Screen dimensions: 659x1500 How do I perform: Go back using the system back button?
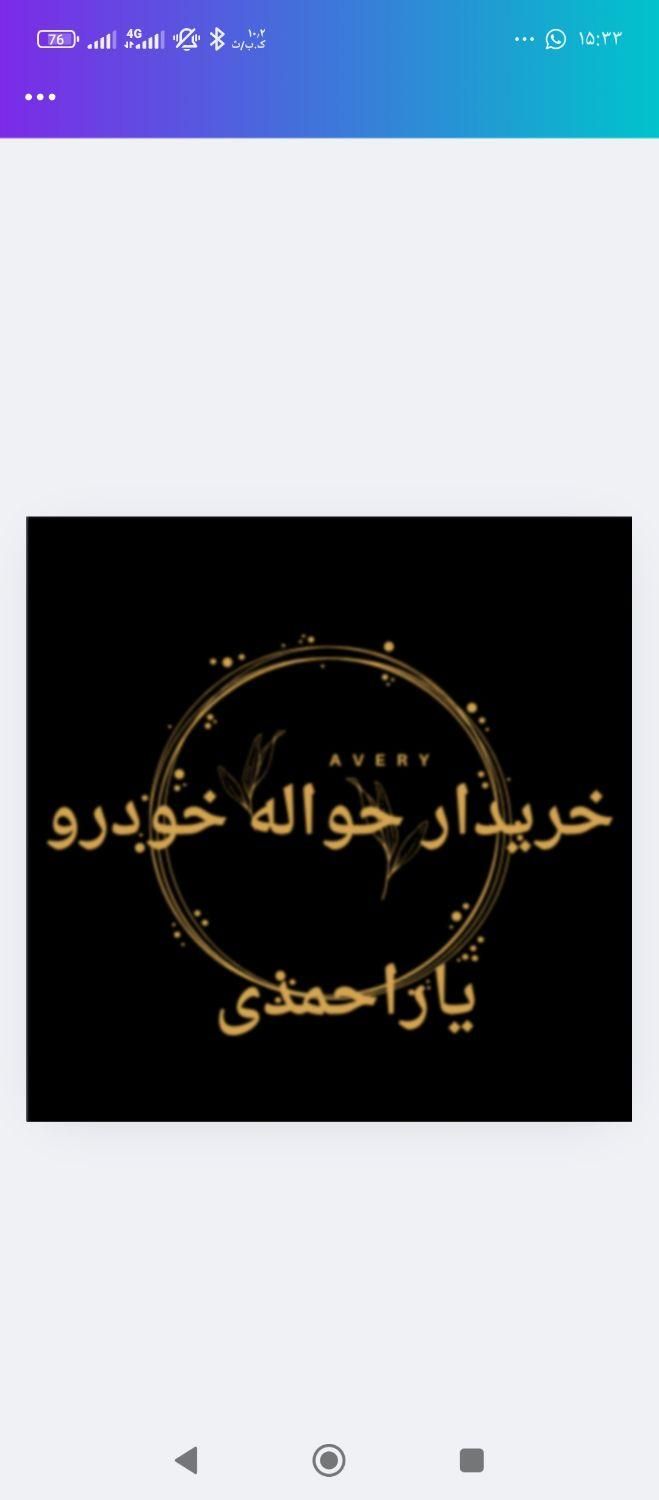pyautogui.click(x=186, y=1460)
